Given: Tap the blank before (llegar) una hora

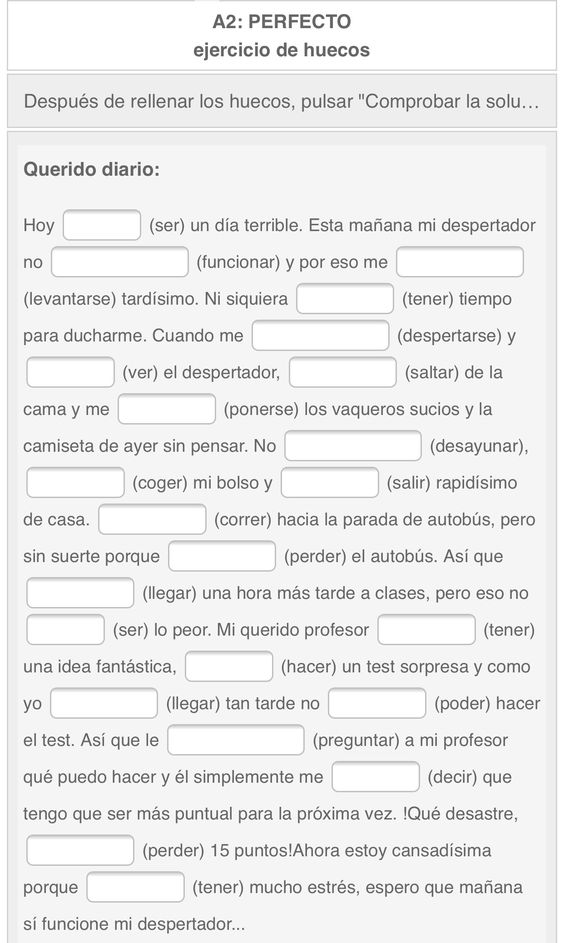Looking at the screenshot, I should (80, 593).
